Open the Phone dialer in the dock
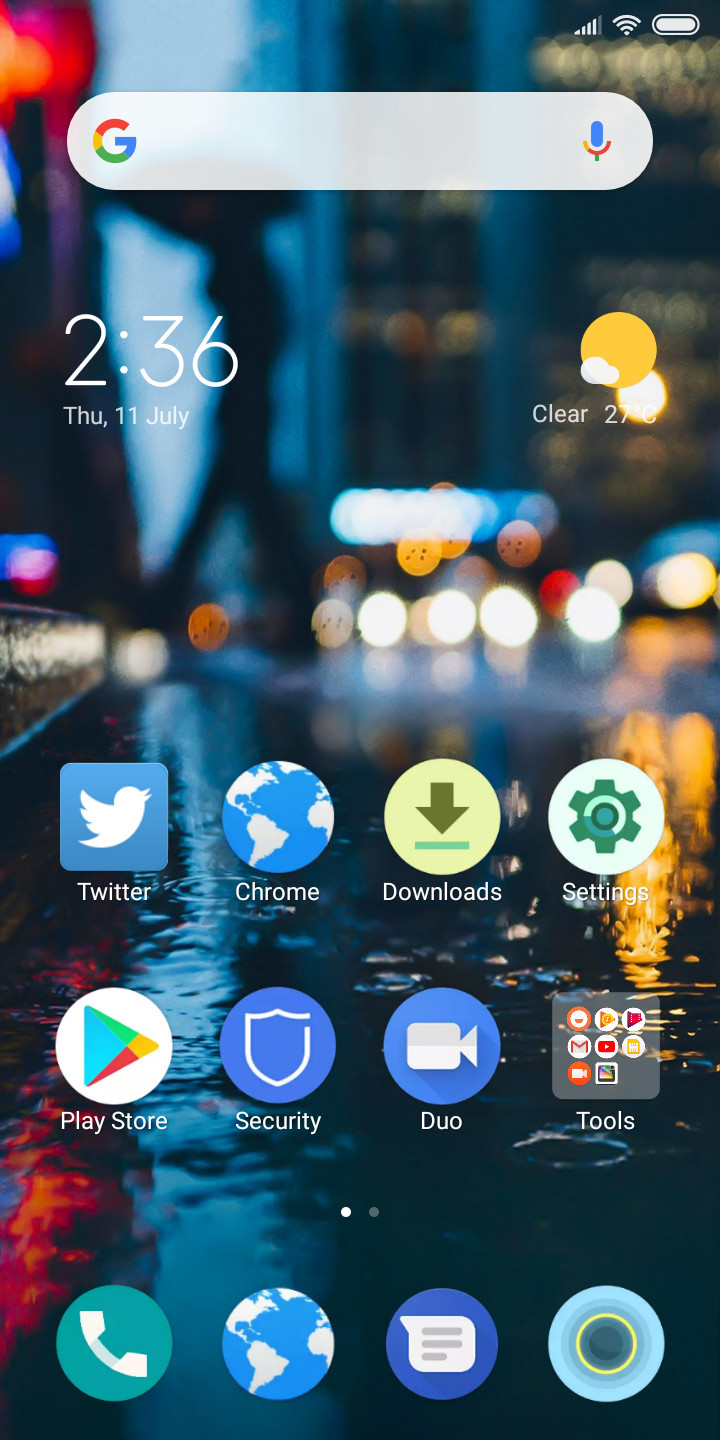 [114, 1343]
